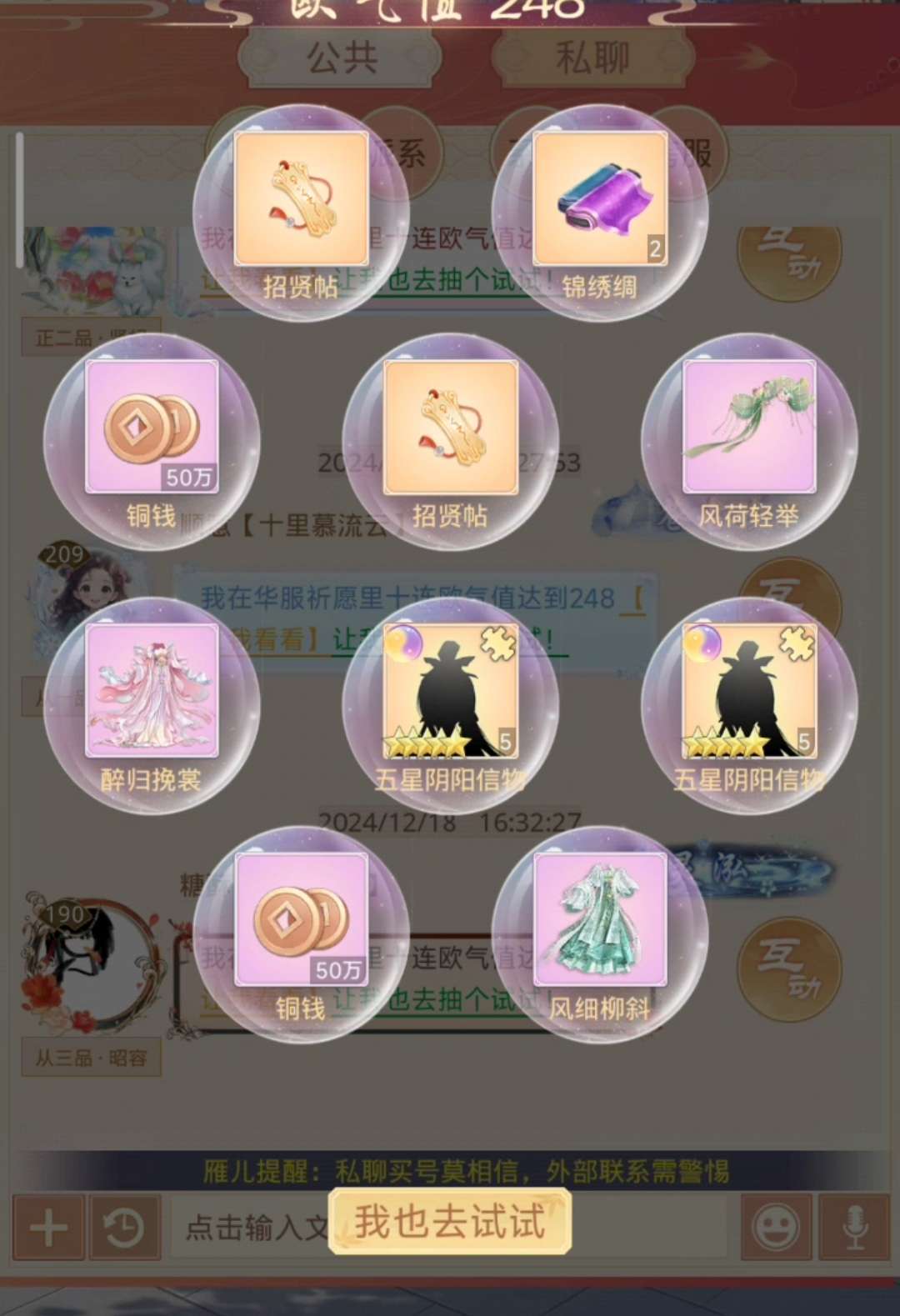The width and height of the screenshot is (900, 1316).
Task: View the 风荷轻举 hair accessory reward
Action: click(x=749, y=427)
